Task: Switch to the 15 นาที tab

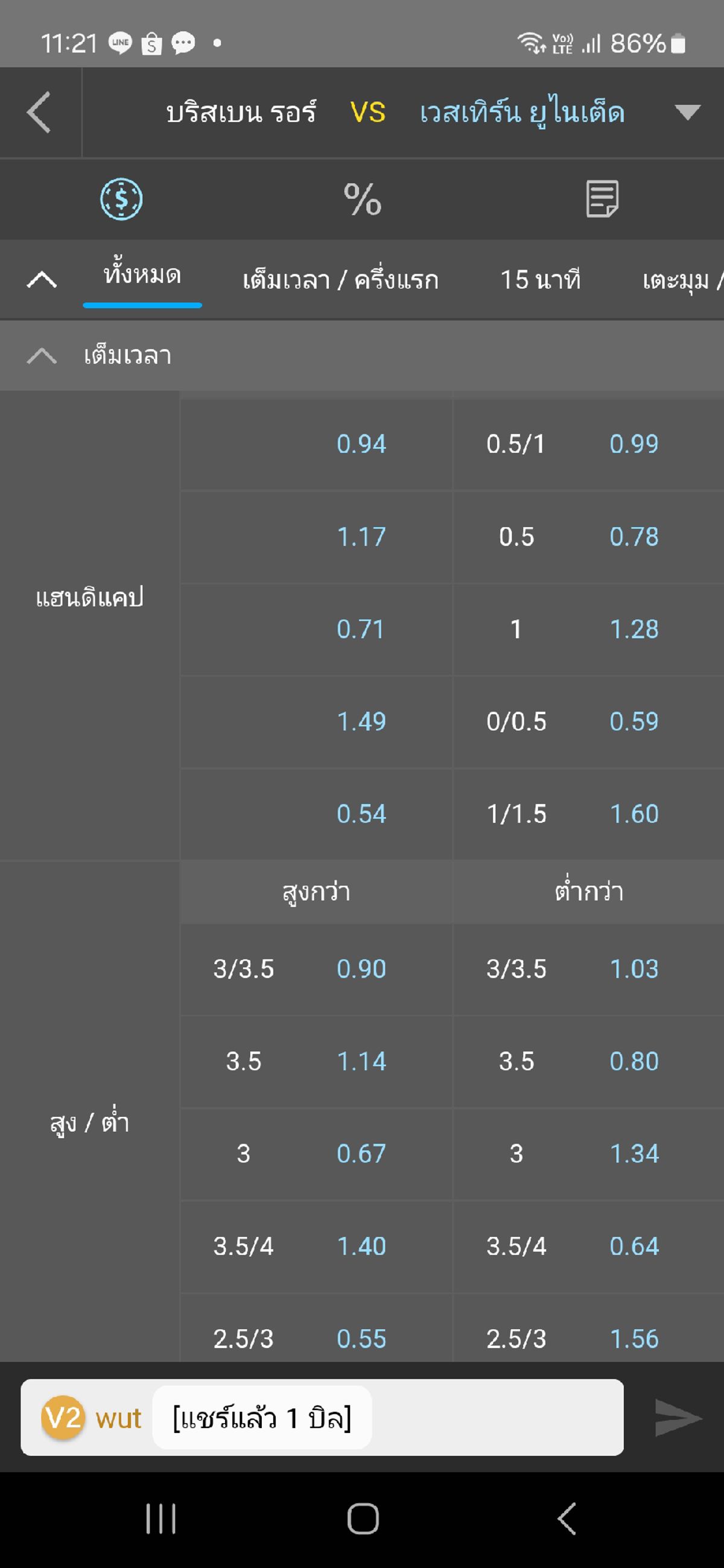Action: [x=540, y=280]
